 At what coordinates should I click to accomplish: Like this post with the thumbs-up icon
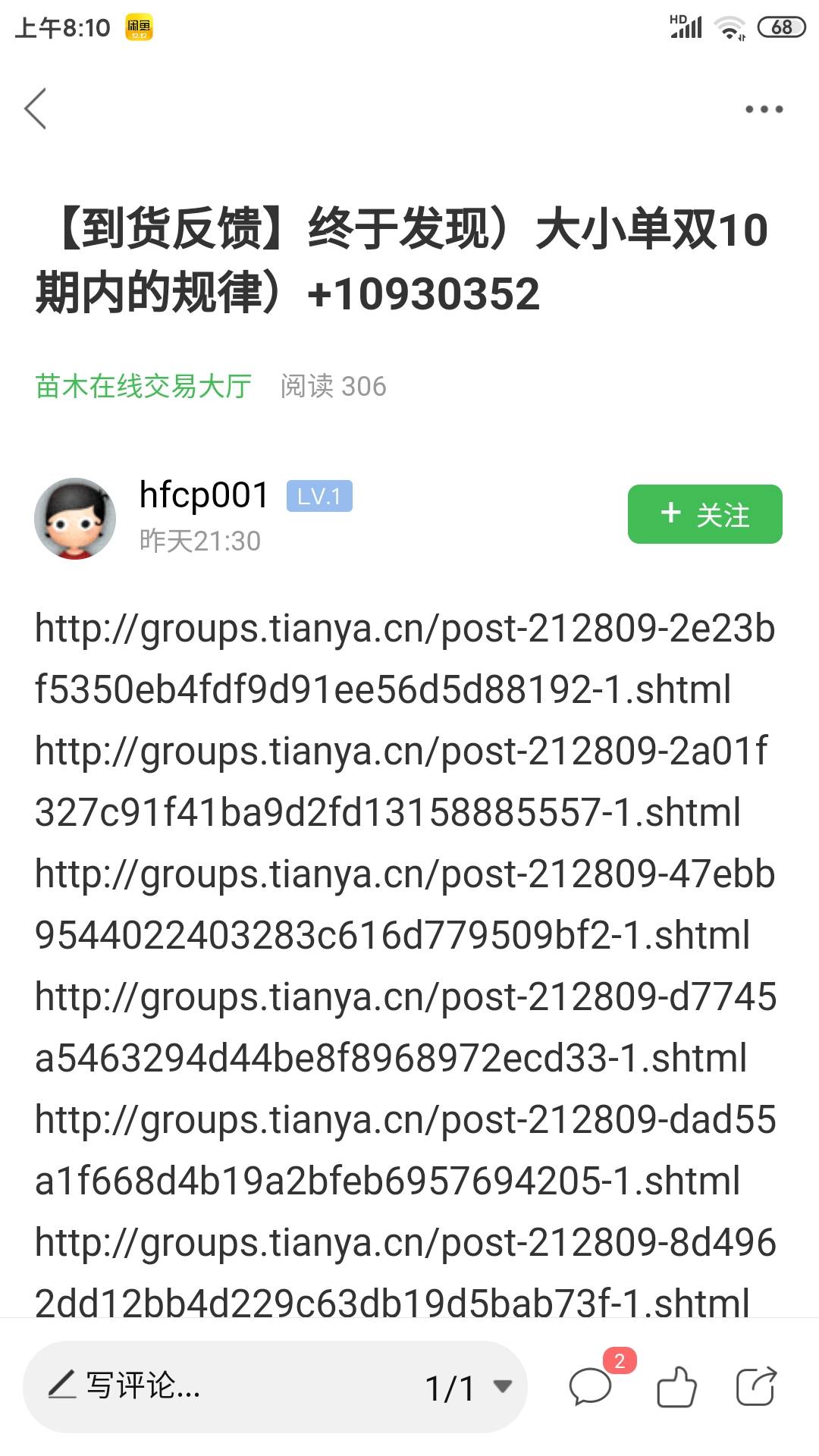click(x=676, y=1387)
